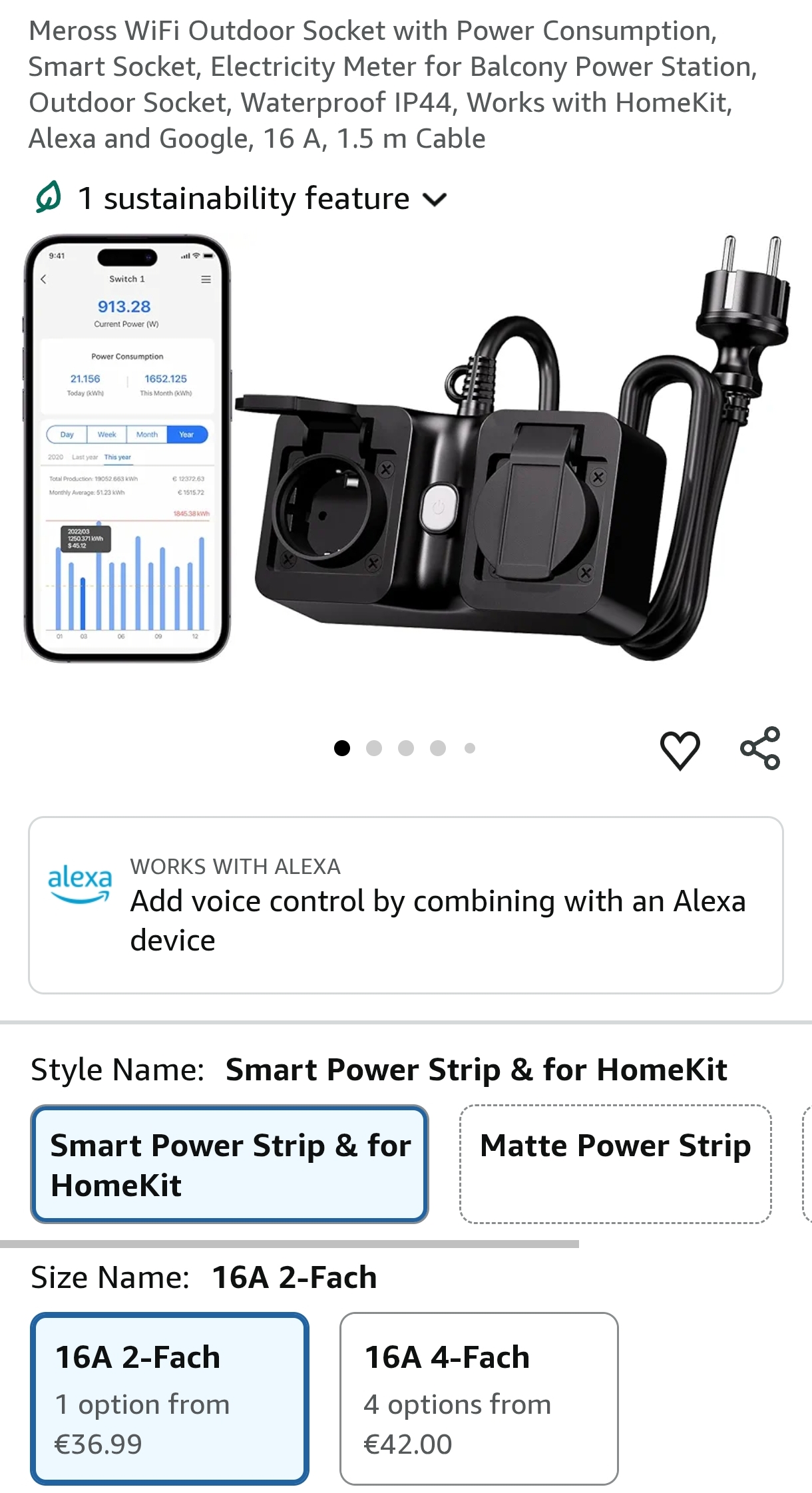This screenshot has width=812, height=1493.
Task: Pick the 16A 4-Fach size option
Action: pos(479,1398)
